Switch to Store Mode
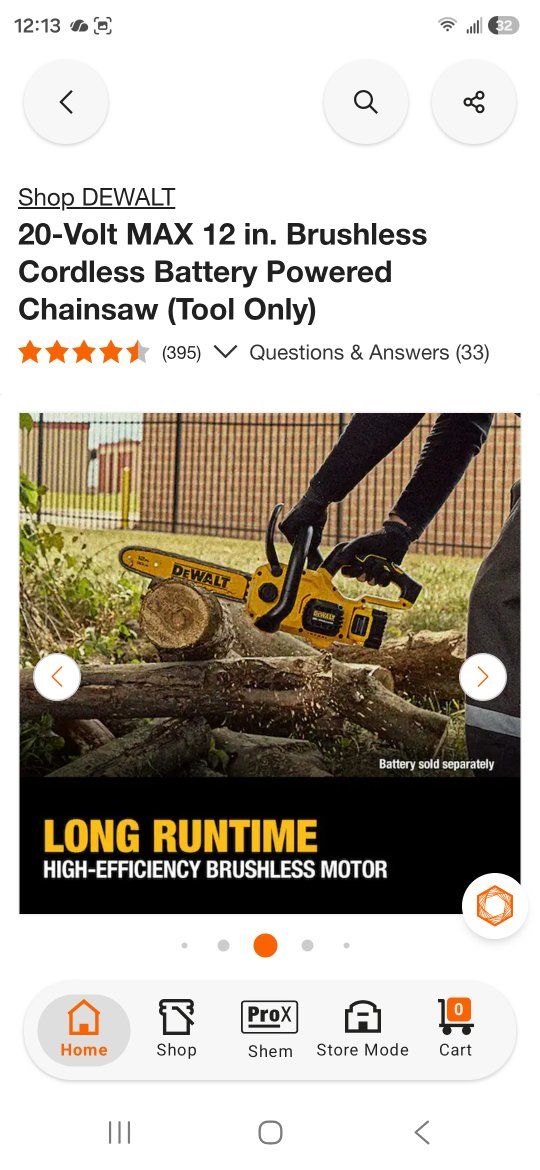Image resolution: width=540 pixels, height=1170 pixels. (362, 1030)
